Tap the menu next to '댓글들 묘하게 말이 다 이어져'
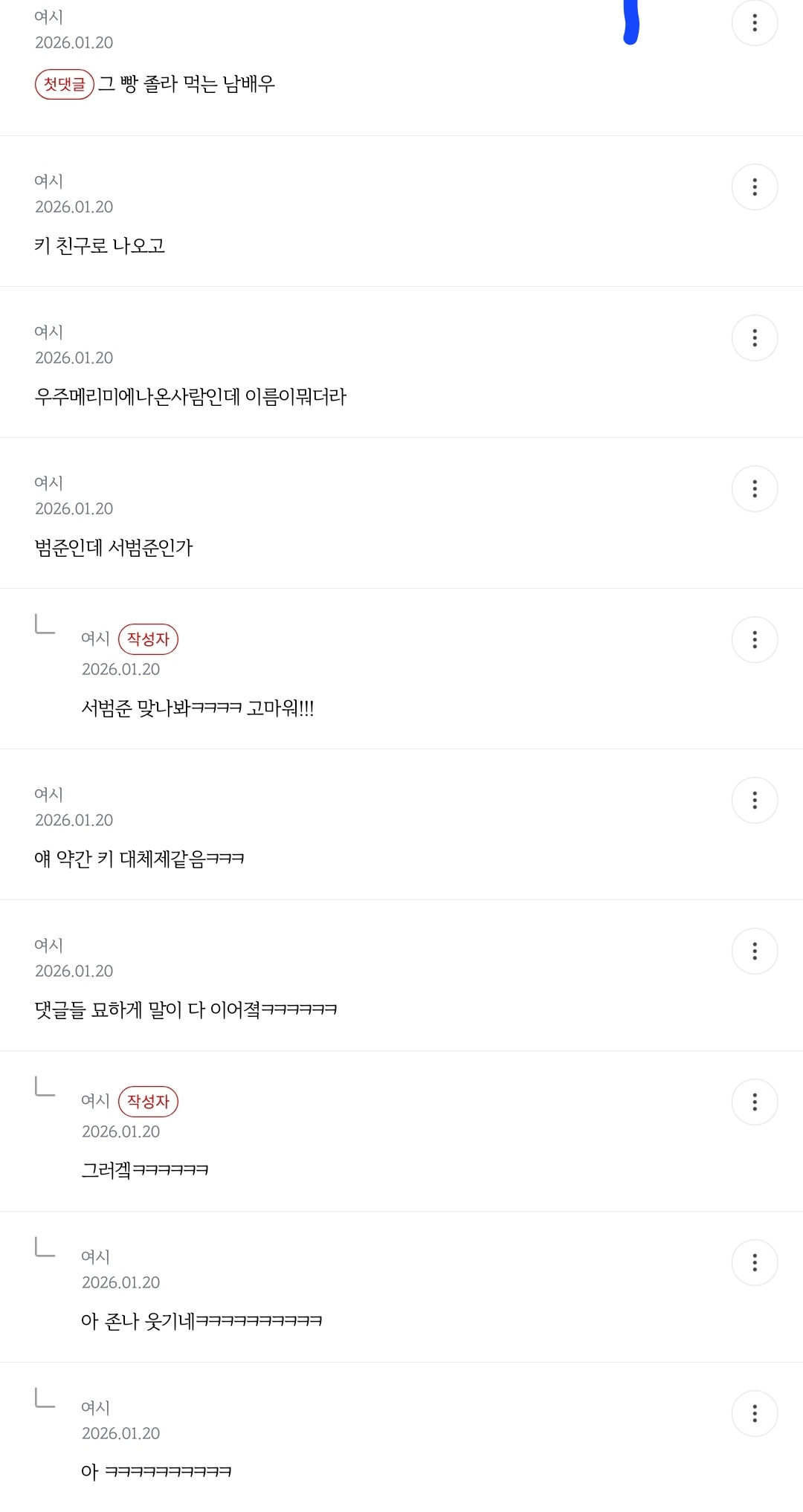This screenshot has width=803, height=1512. coord(755,951)
